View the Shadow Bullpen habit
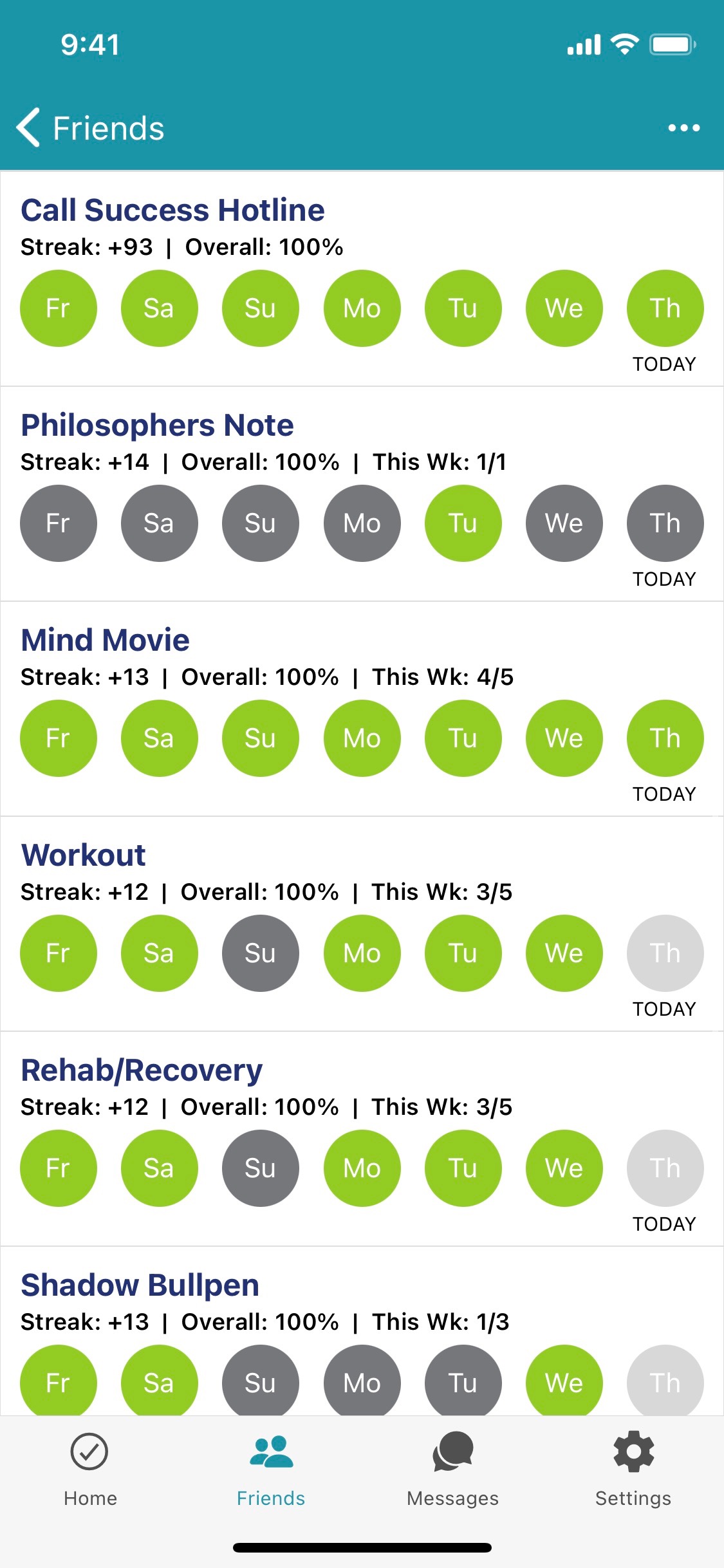 (x=140, y=1285)
